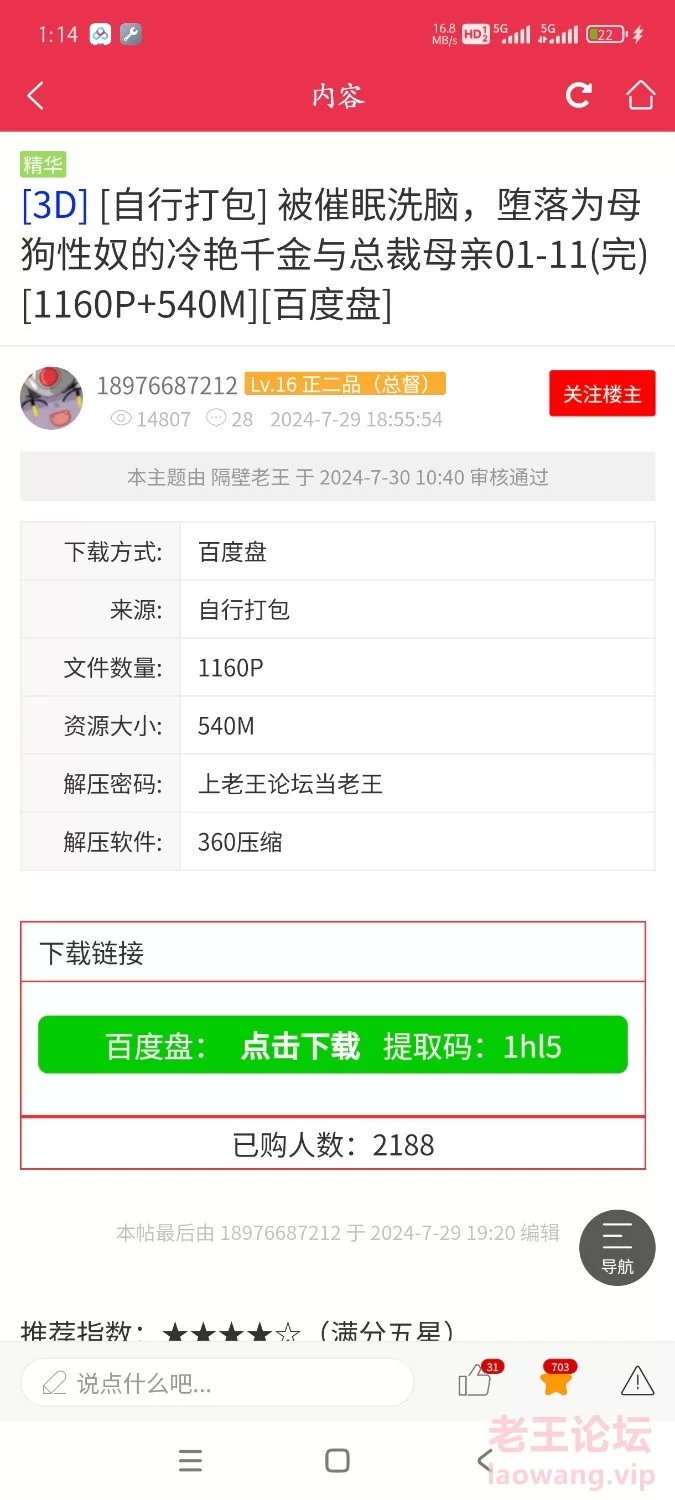
Task: Open username 18976687212 profile
Action: click(x=167, y=385)
